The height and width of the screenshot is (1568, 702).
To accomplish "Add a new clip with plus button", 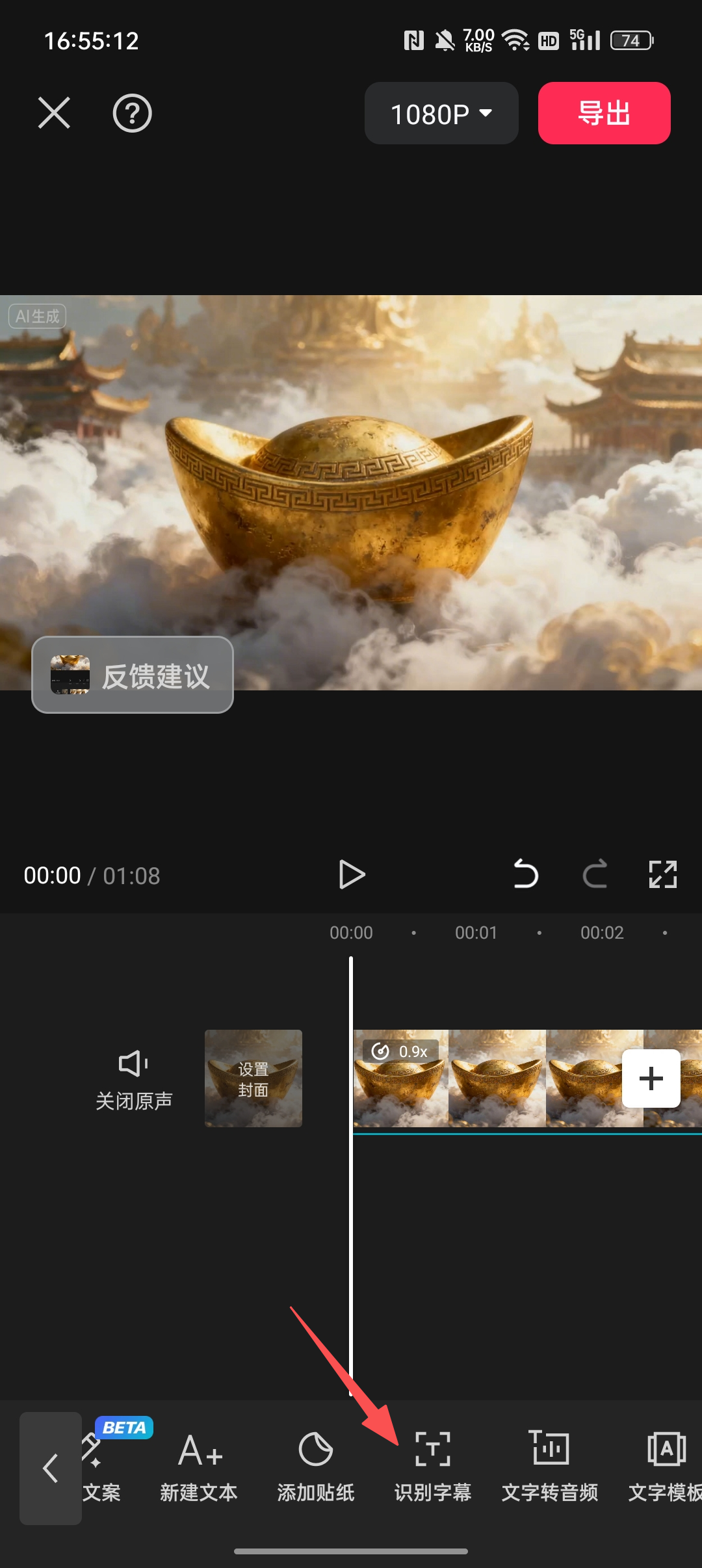I will 651,1079.
